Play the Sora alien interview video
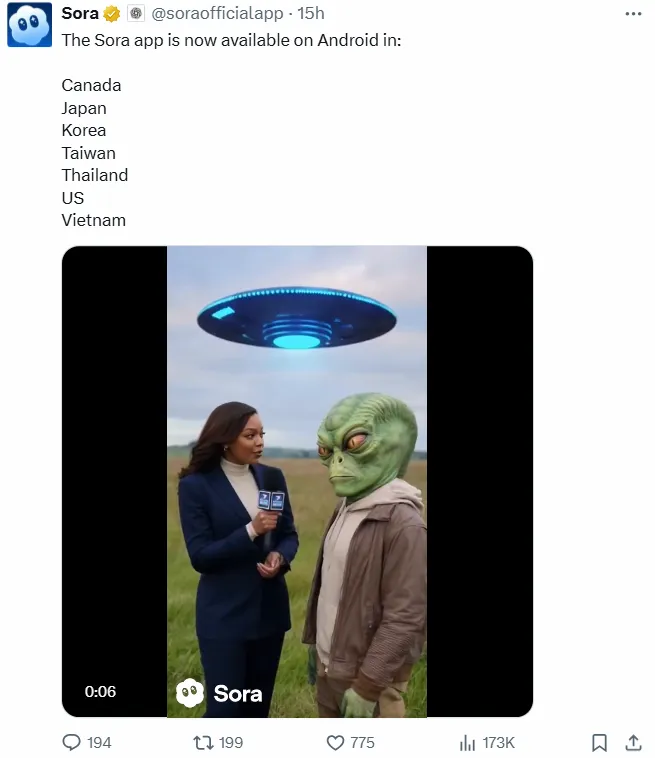This screenshot has height=758, width=655. point(297,481)
